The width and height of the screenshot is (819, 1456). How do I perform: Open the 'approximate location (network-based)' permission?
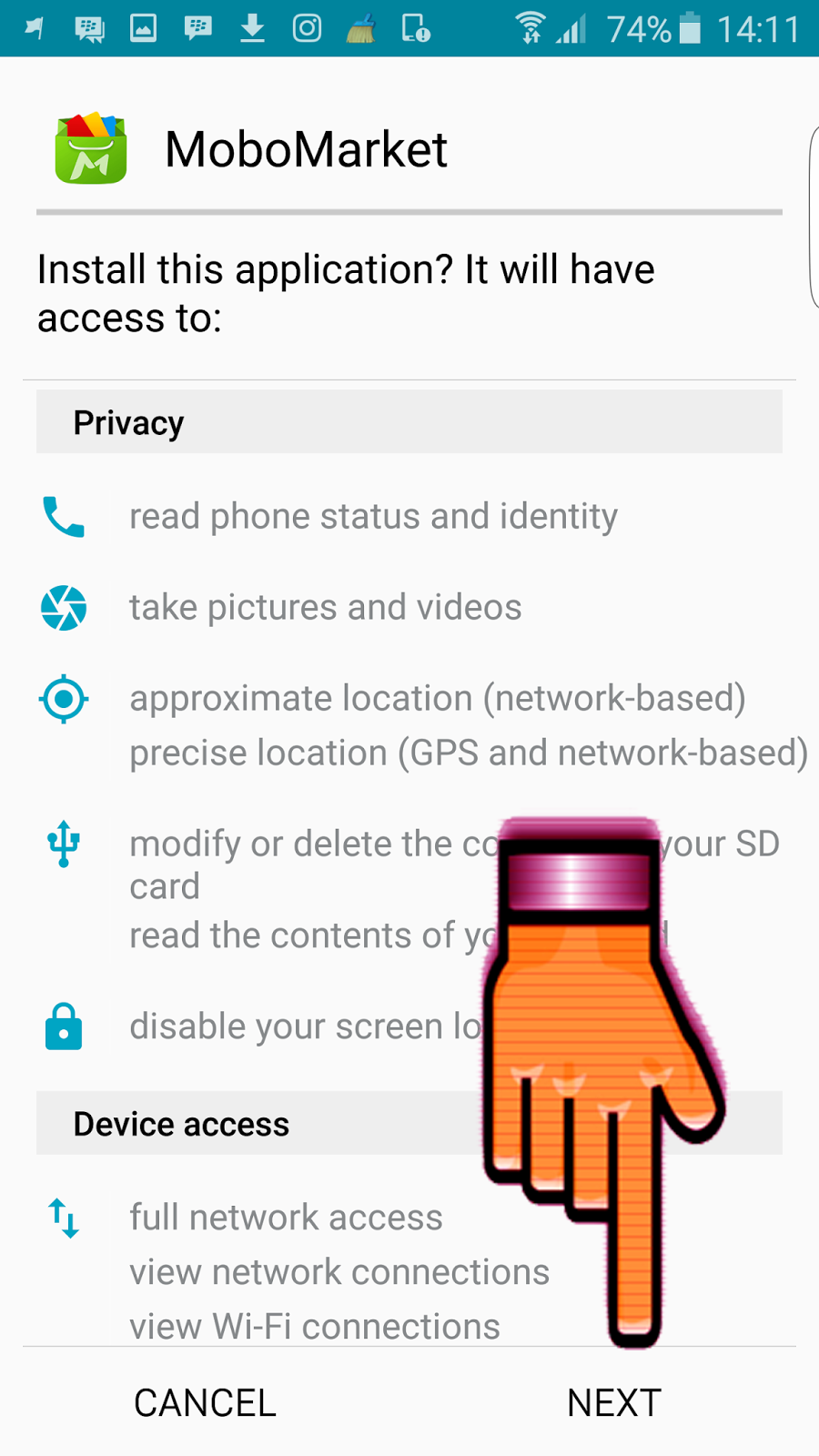tap(438, 698)
